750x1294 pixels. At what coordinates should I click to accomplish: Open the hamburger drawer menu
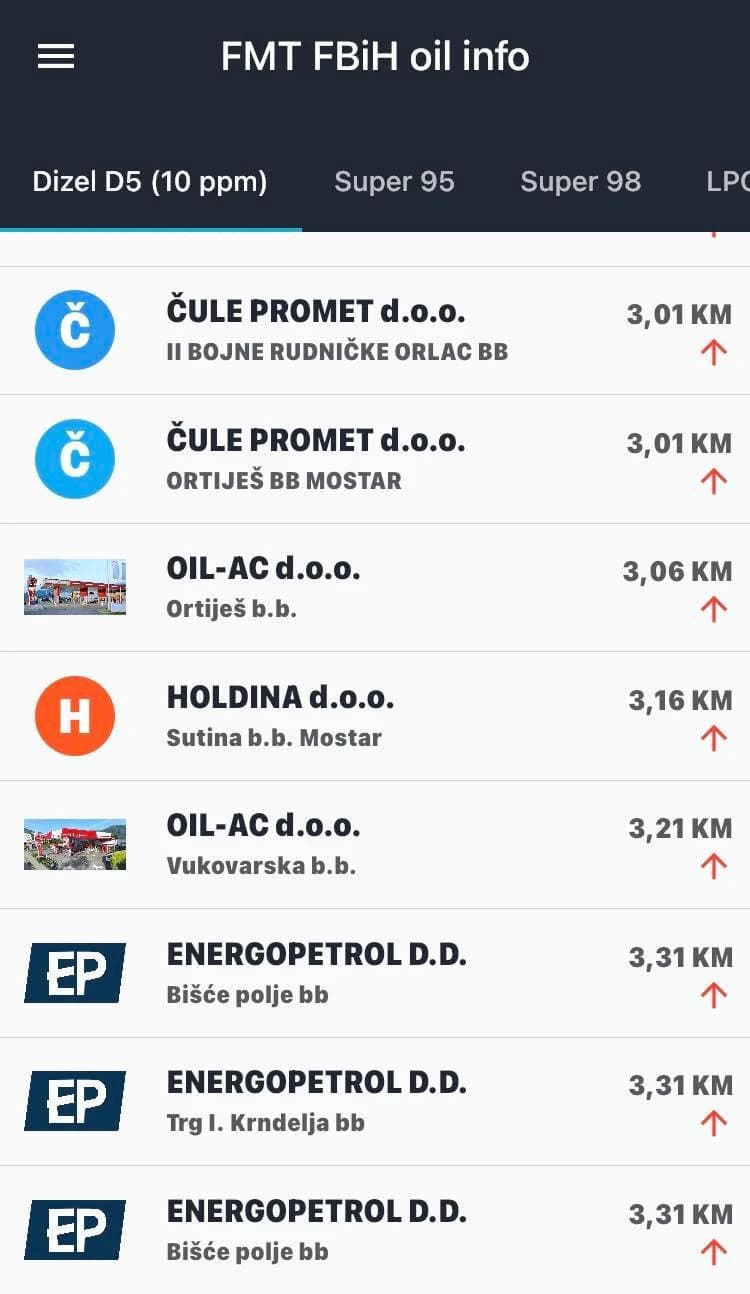coord(56,57)
